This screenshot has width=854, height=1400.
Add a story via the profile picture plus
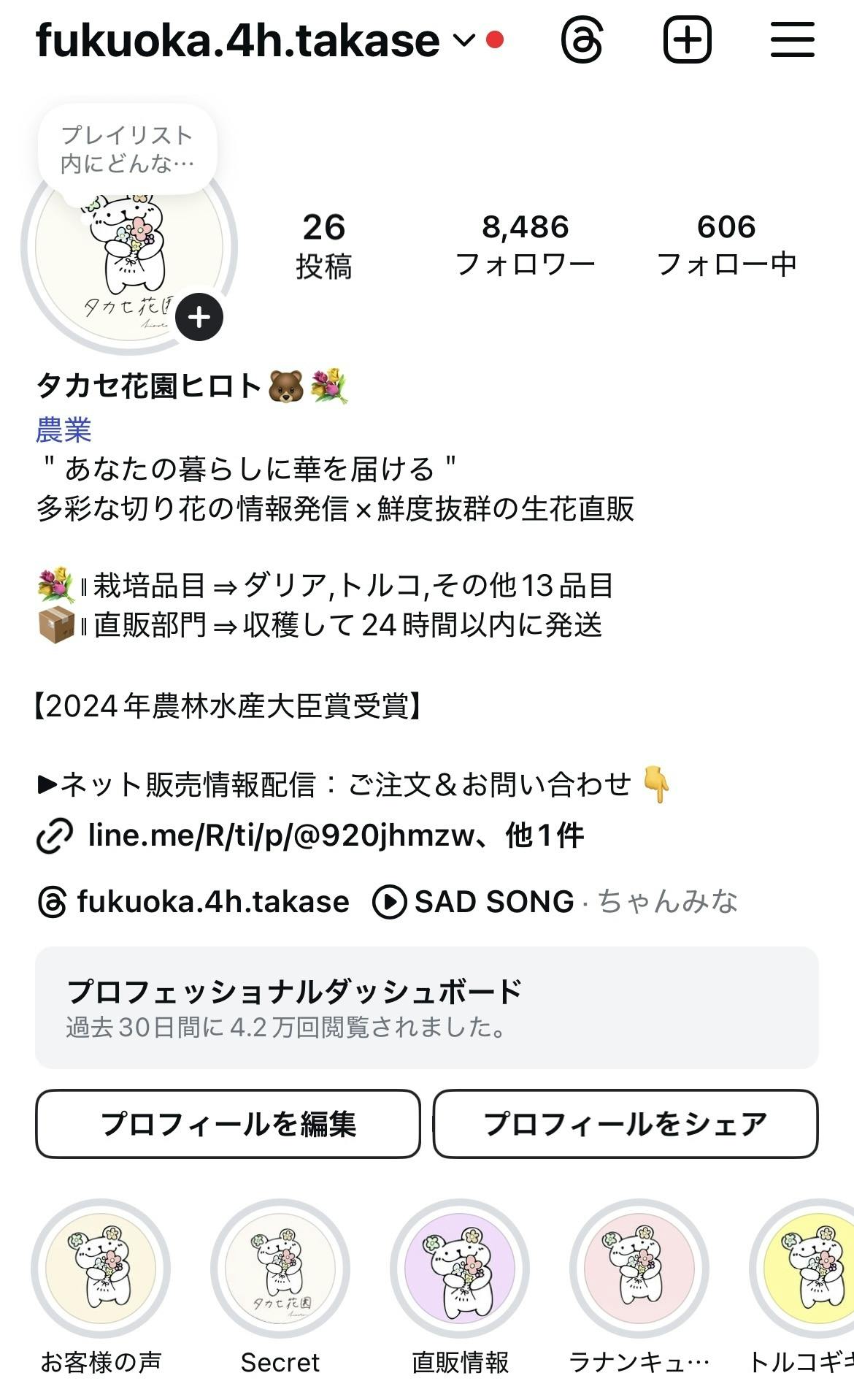[x=199, y=318]
